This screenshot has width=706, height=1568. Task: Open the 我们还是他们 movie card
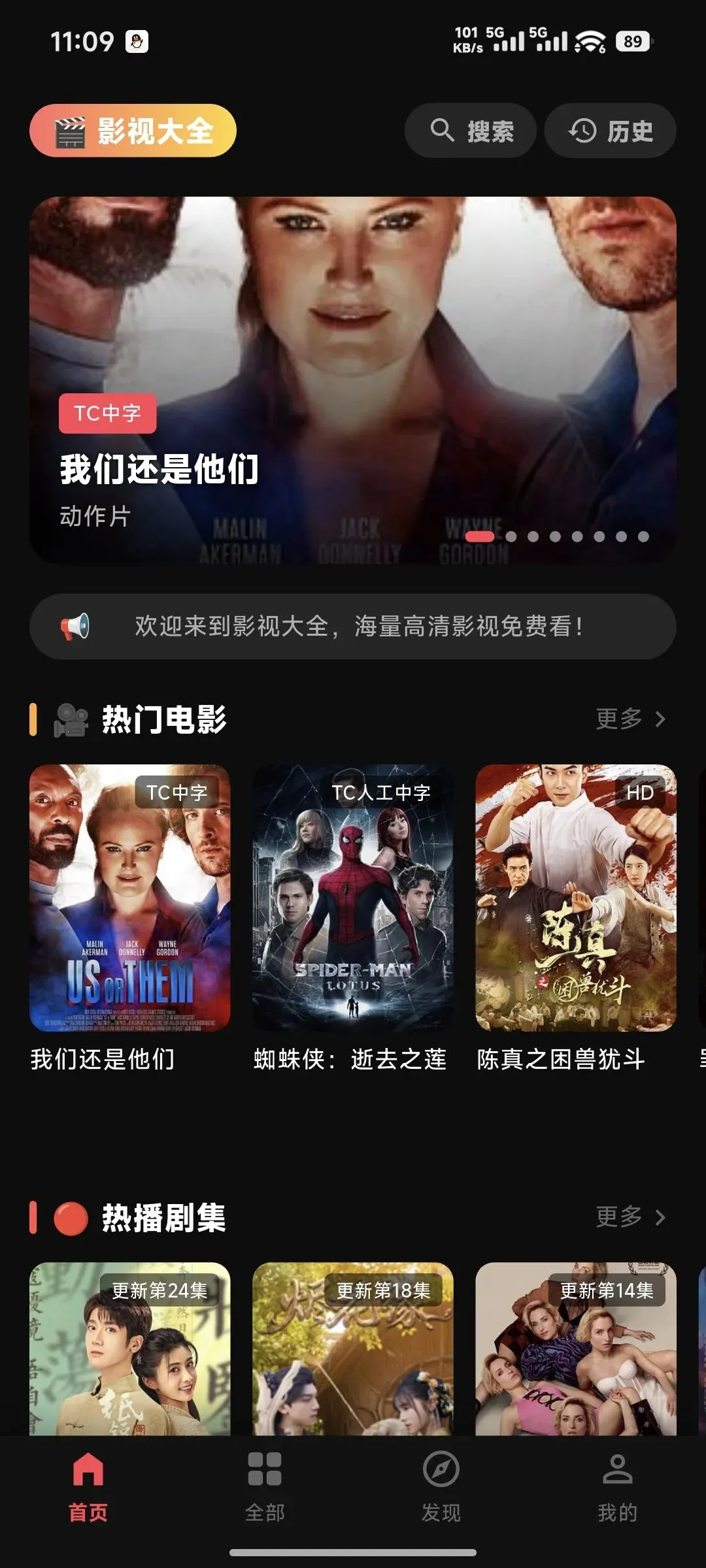(129, 898)
